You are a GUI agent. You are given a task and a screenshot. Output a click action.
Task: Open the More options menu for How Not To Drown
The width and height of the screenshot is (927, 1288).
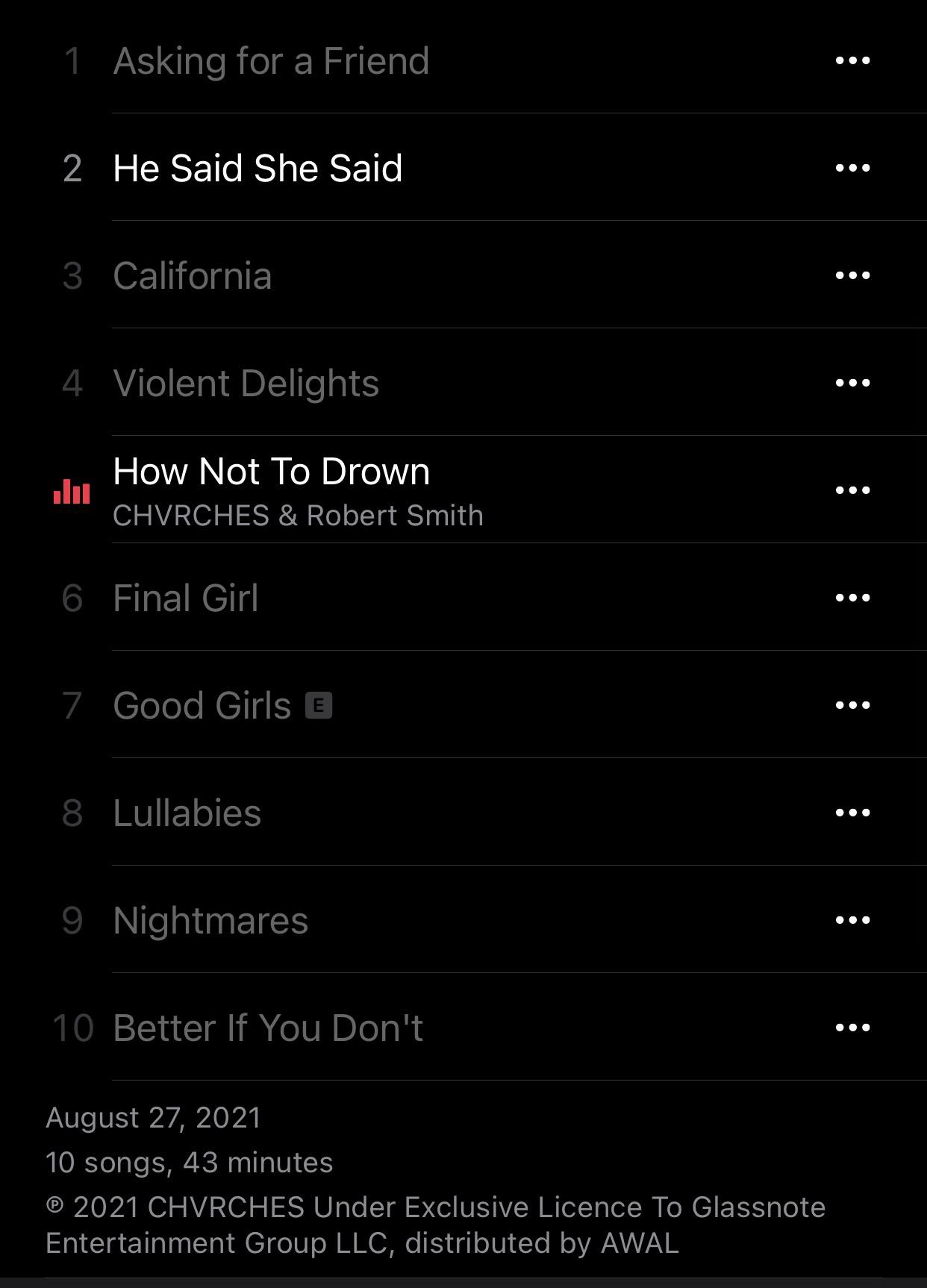(x=852, y=490)
